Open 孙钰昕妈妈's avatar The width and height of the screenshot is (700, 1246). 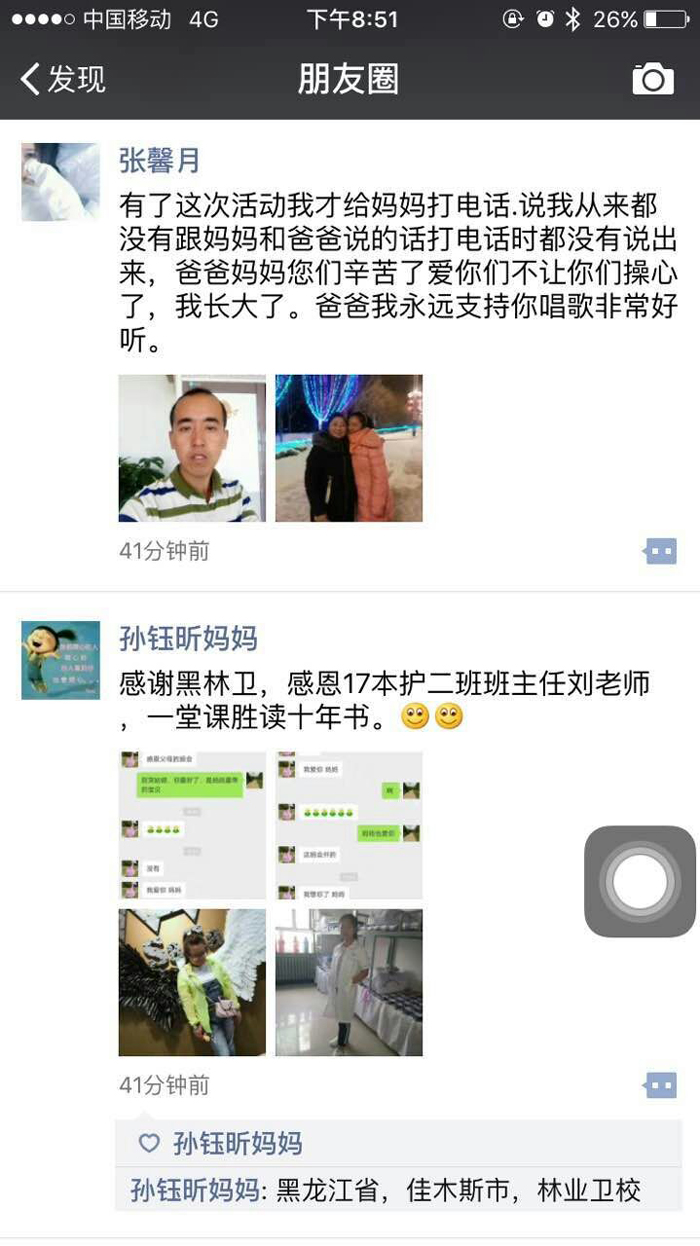[x=60, y=660]
